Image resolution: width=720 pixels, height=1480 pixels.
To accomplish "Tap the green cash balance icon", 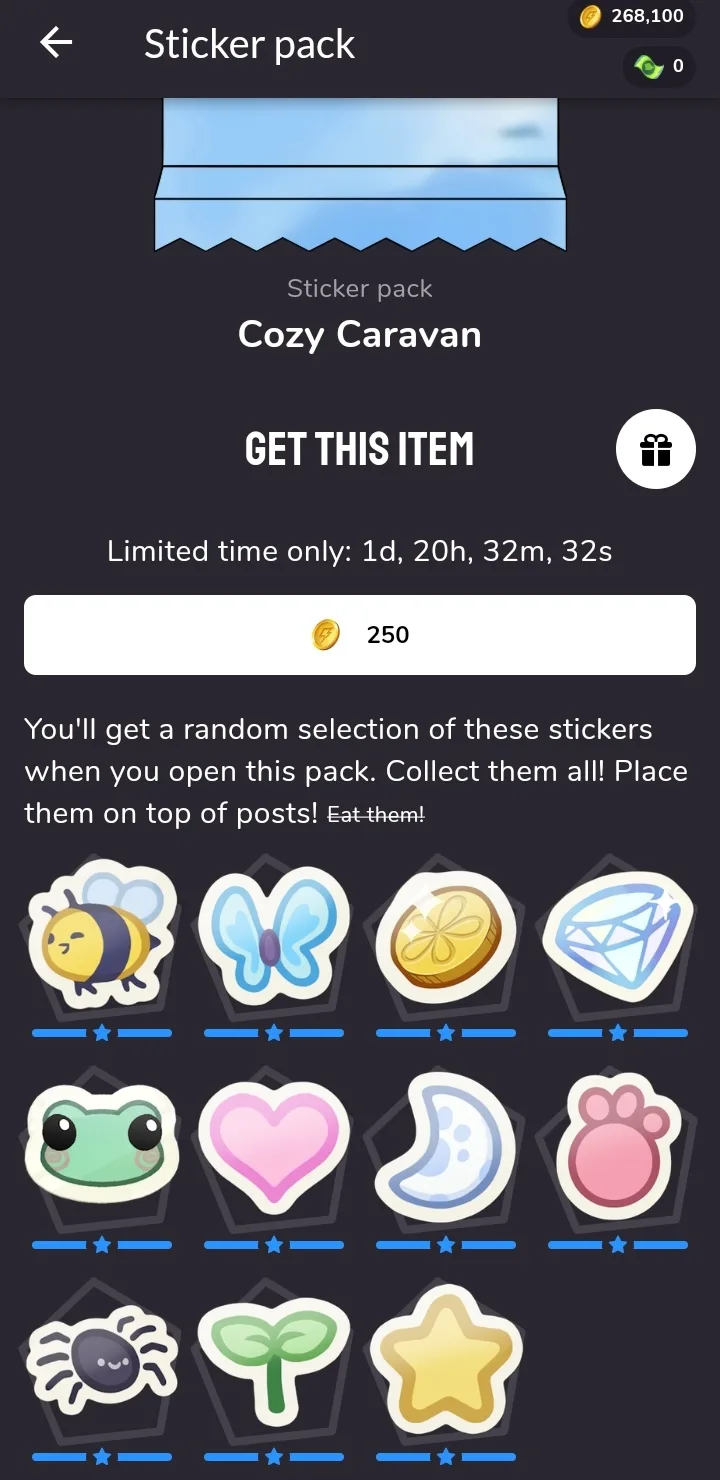I will (650, 66).
